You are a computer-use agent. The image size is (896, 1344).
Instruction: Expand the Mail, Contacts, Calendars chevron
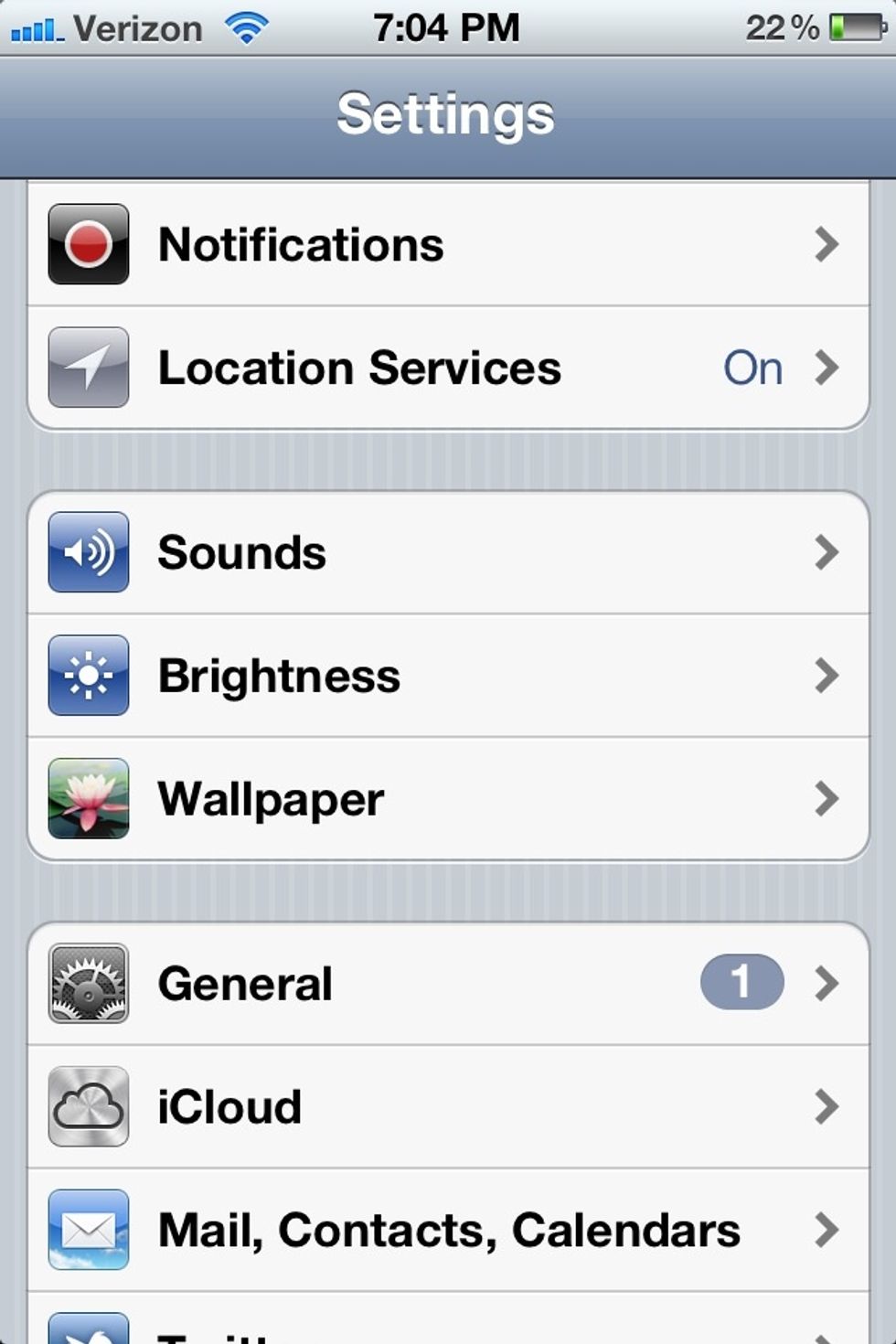pyautogui.click(x=829, y=1230)
